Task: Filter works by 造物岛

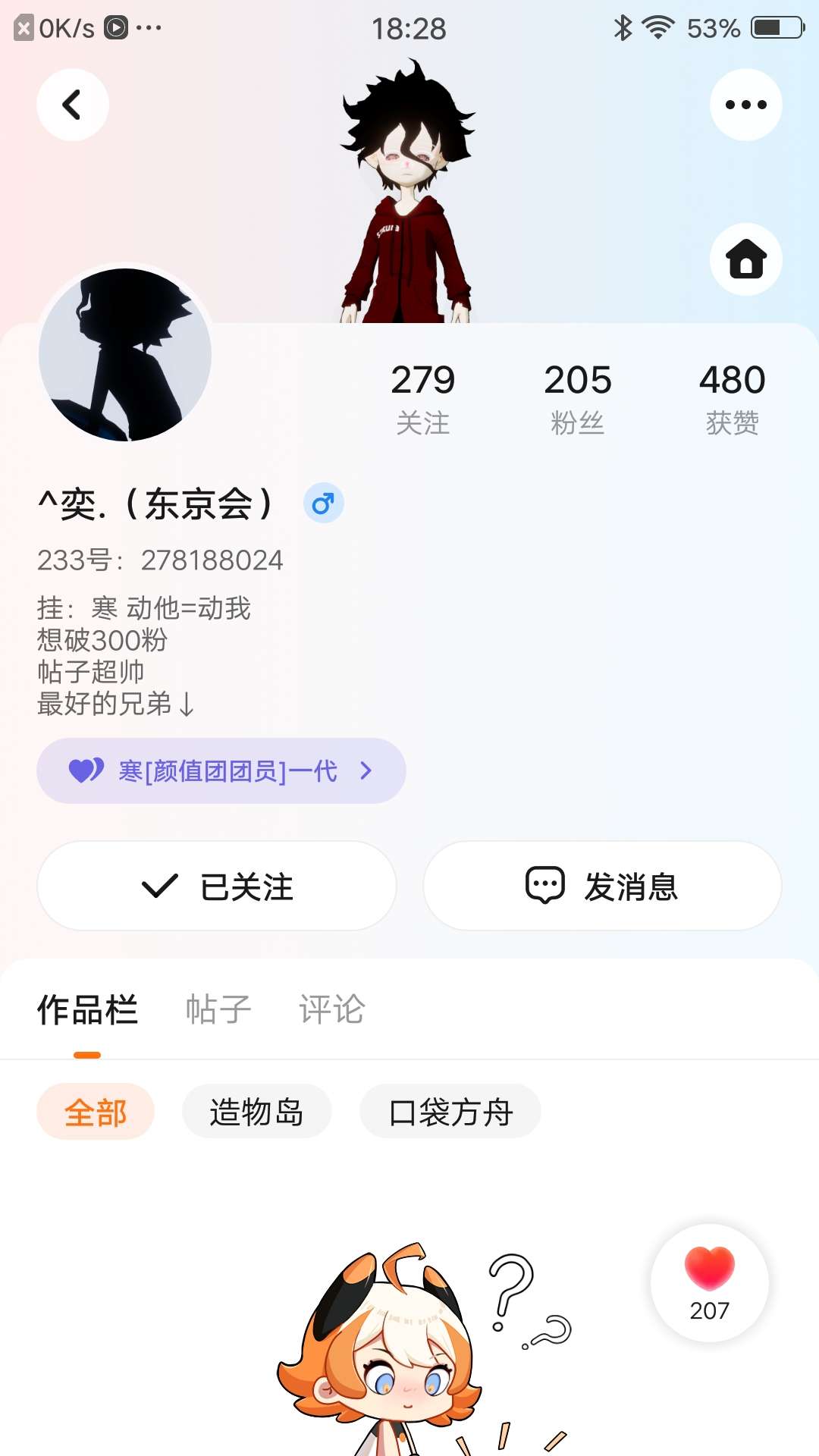Action: [x=257, y=1112]
